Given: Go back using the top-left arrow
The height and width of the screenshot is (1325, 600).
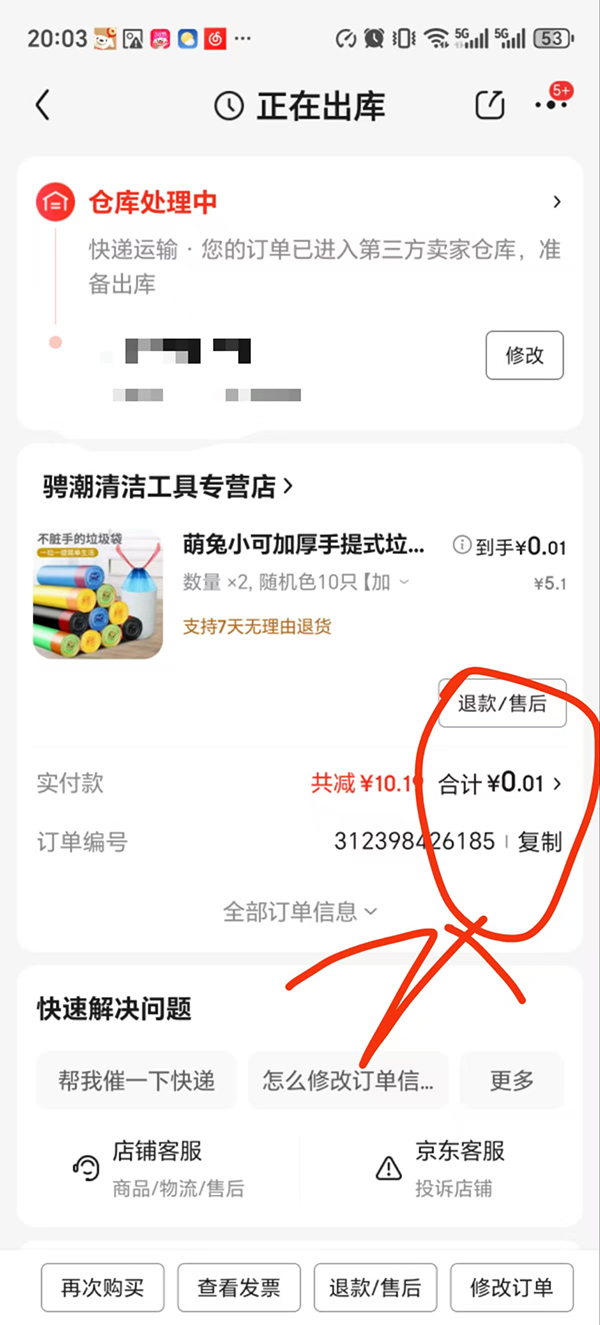Looking at the screenshot, I should pyautogui.click(x=42, y=106).
